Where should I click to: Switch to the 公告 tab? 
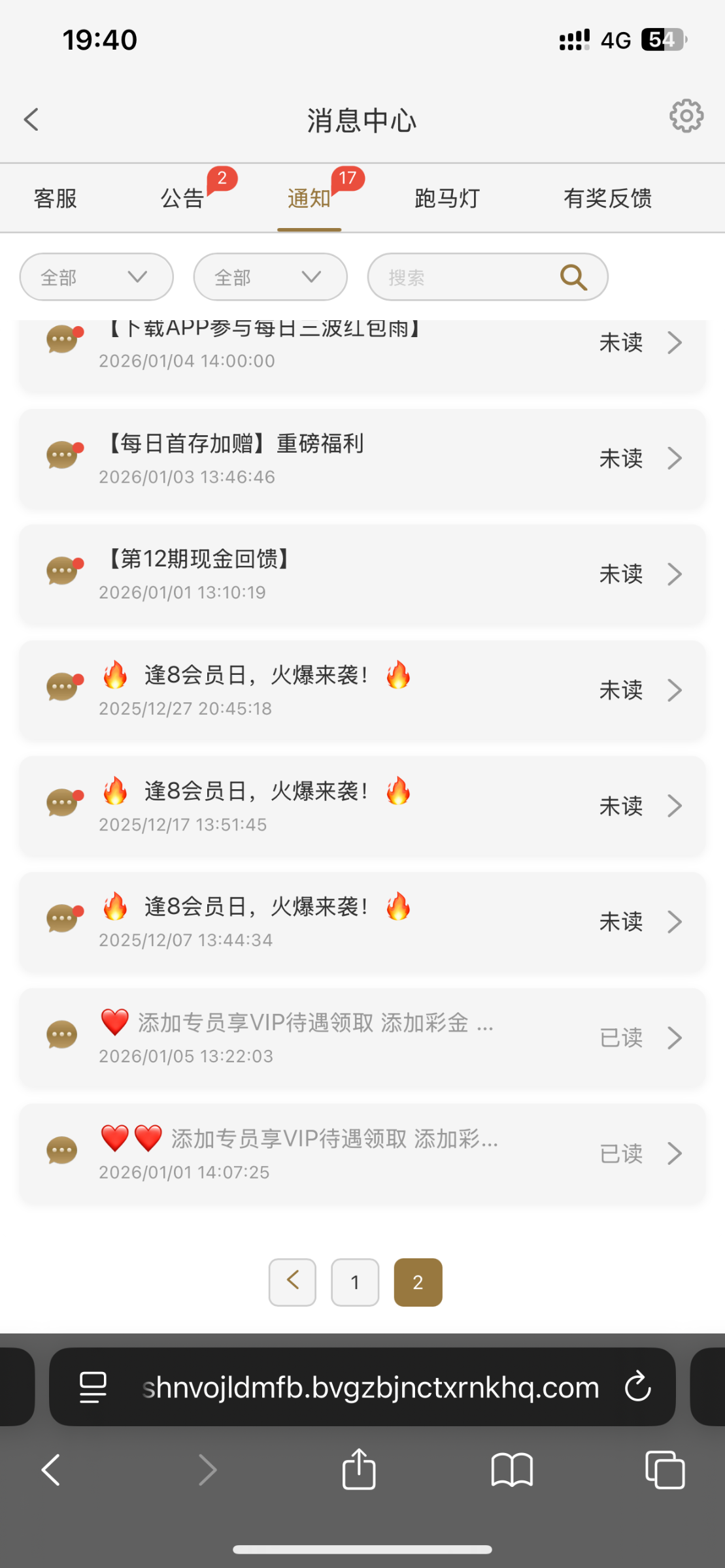(182, 199)
